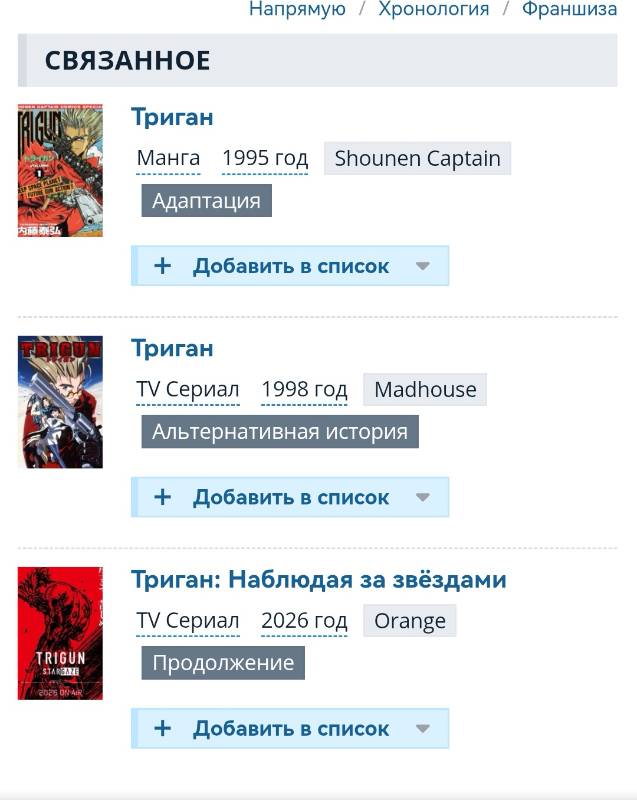Image resolution: width=637 pixels, height=800 pixels.
Task: Open the Shounen Captain publisher tag
Action: click(417, 159)
